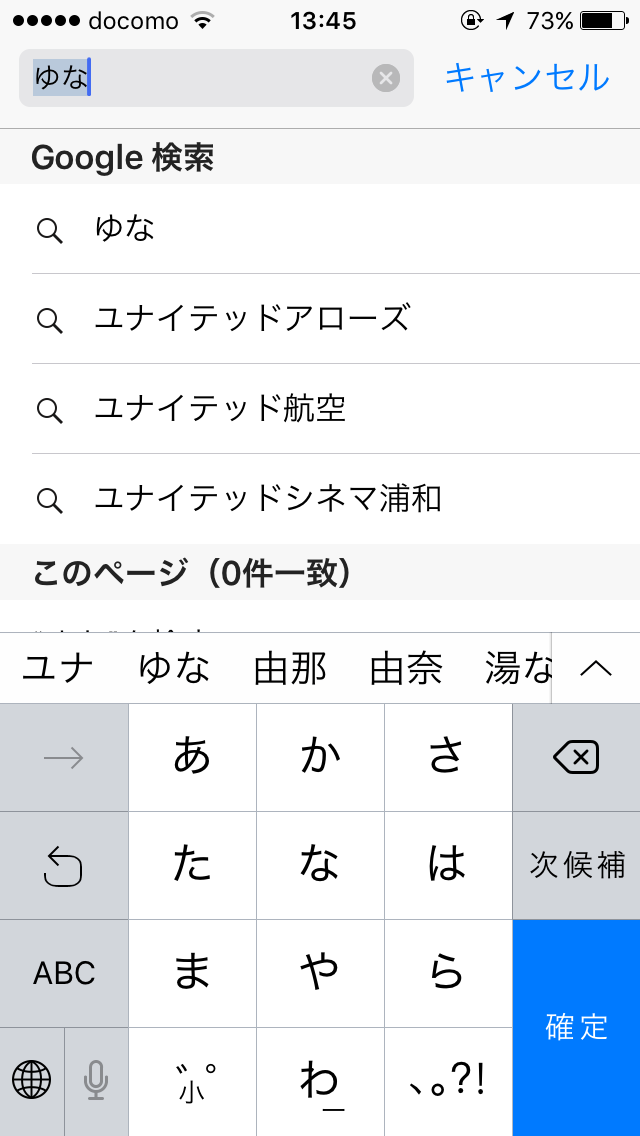
Task: Search for ユナイテッドシネマ浦和
Action: (x=320, y=499)
